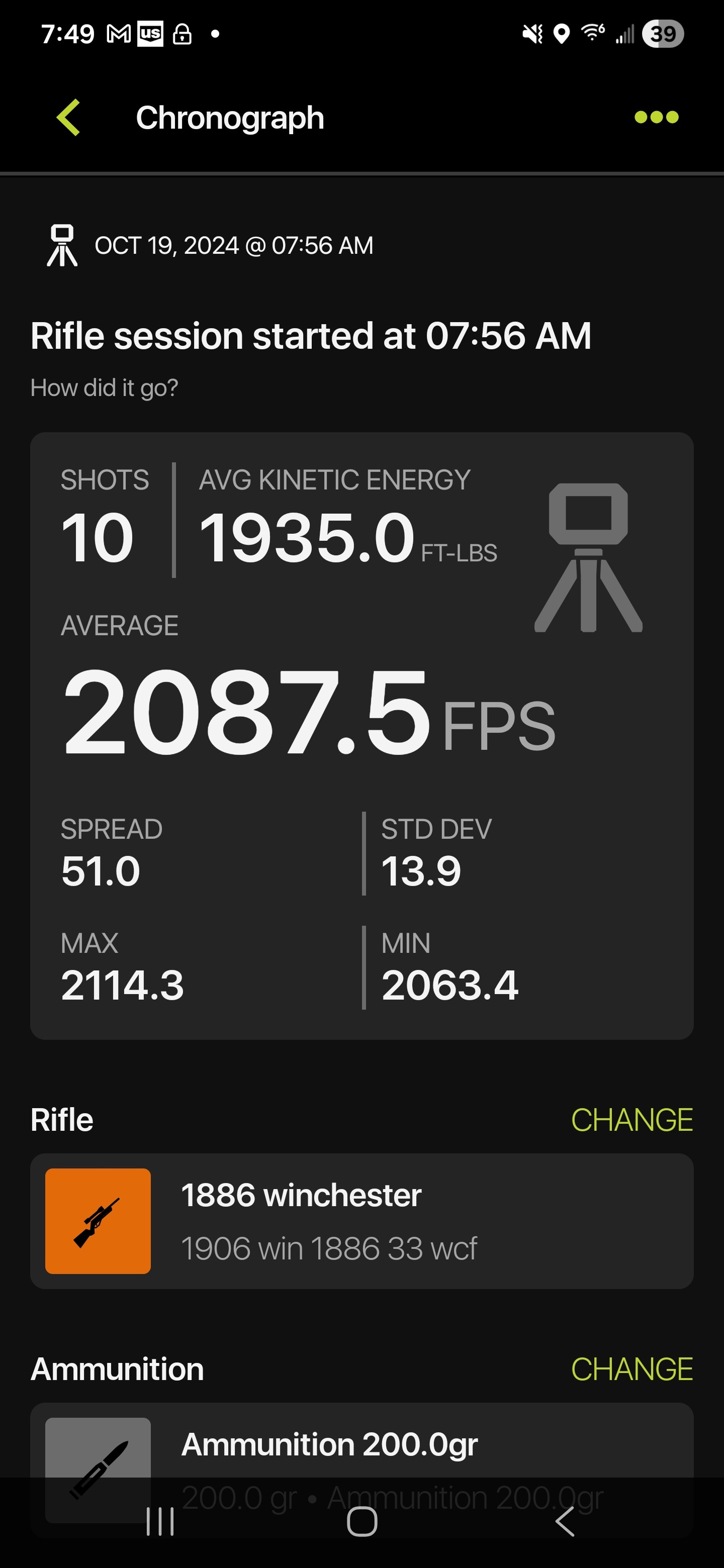Add a note in 'How did it go?'
Viewport: 724px width, 1568px height.
click(x=104, y=388)
